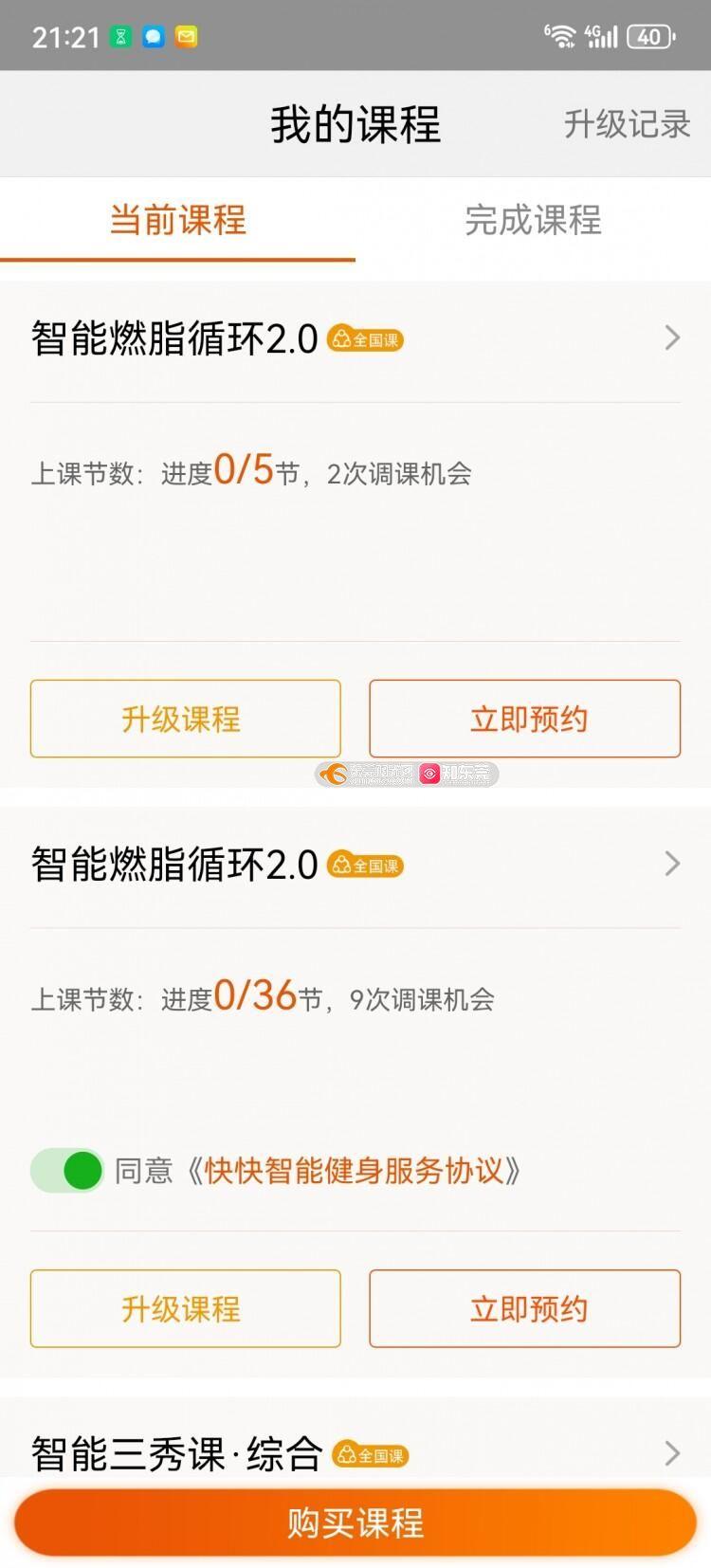Toggle the 同意 service agreement switch

pos(67,1171)
